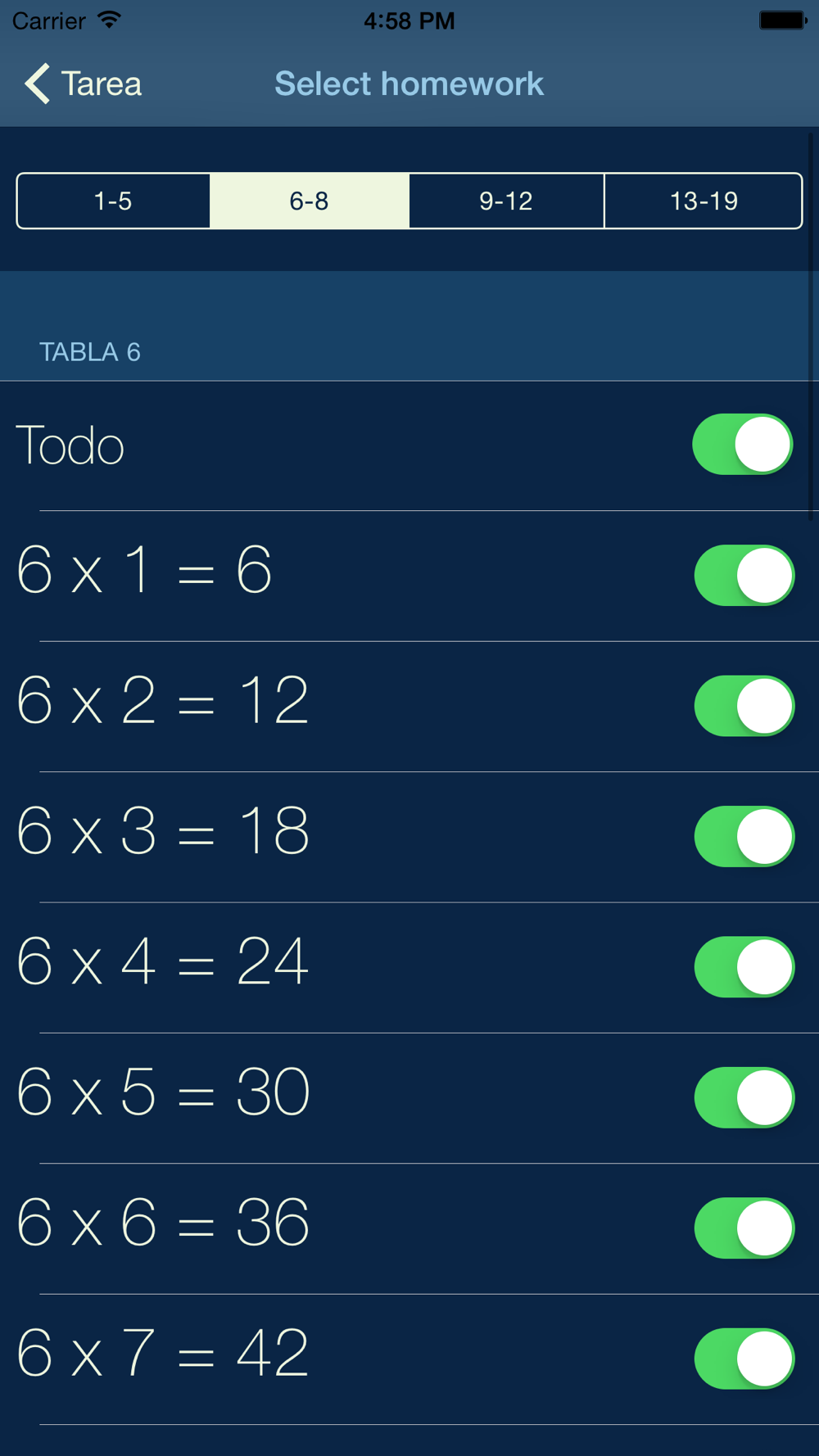The width and height of the screenshot is (819, 1456).
Task: Toggle the 6 x 7 = 42 switch
Action: (x=744, y=1359)
